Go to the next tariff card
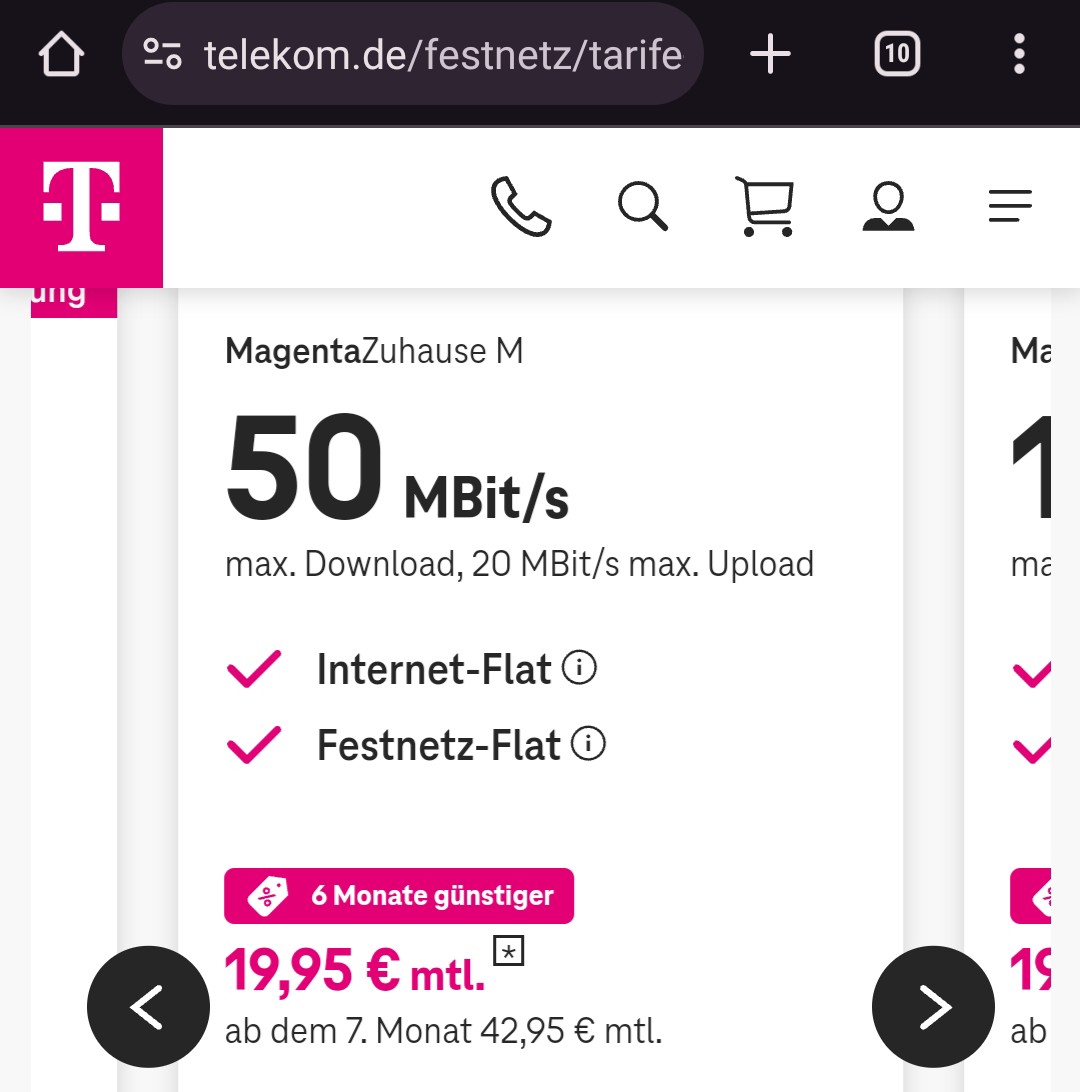 point(933,1007)
